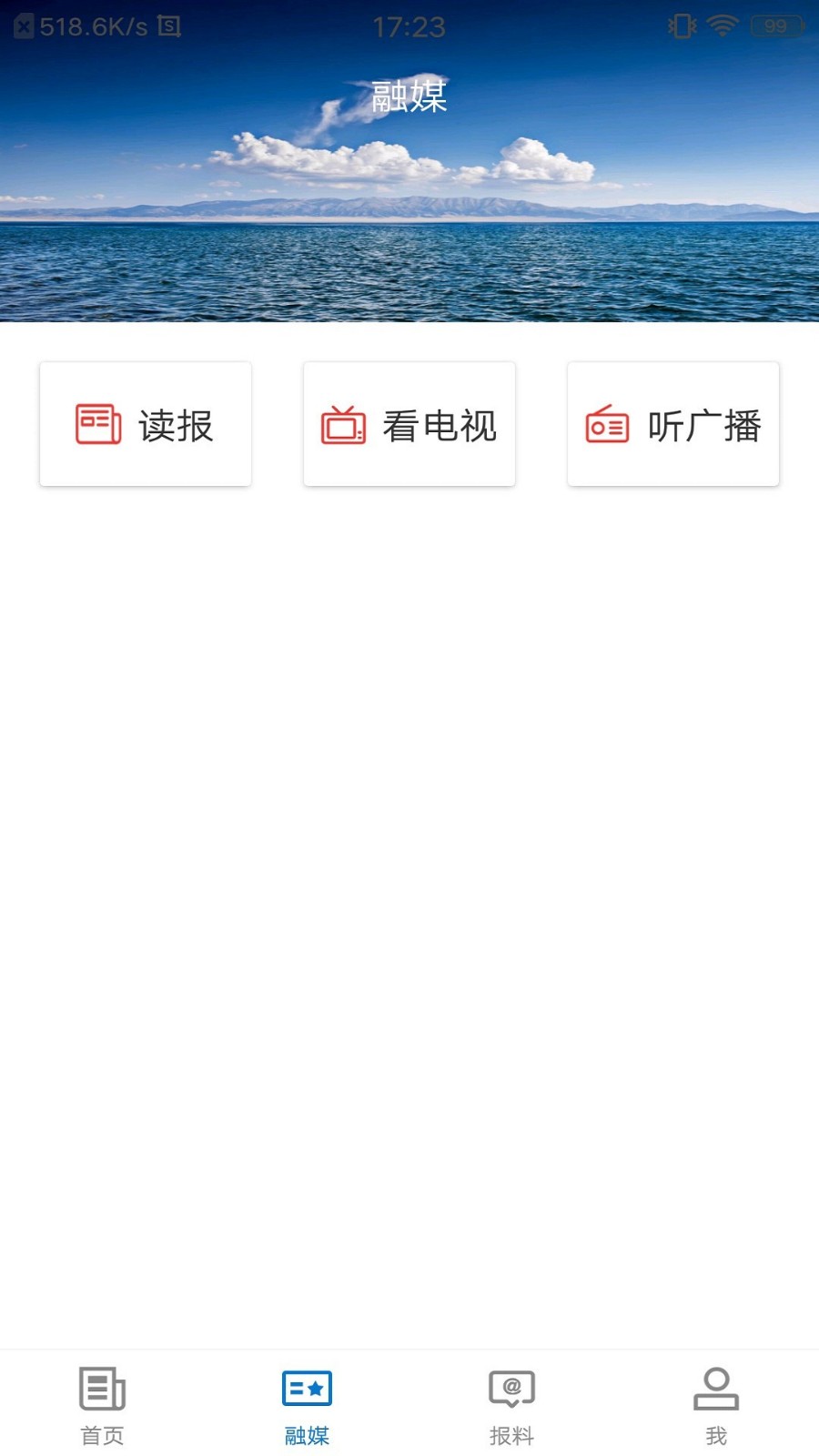This screenshot has width=819, height=1456.
Task: Click the 首页 home icon in bottom bar
Action: point(100,1390)
